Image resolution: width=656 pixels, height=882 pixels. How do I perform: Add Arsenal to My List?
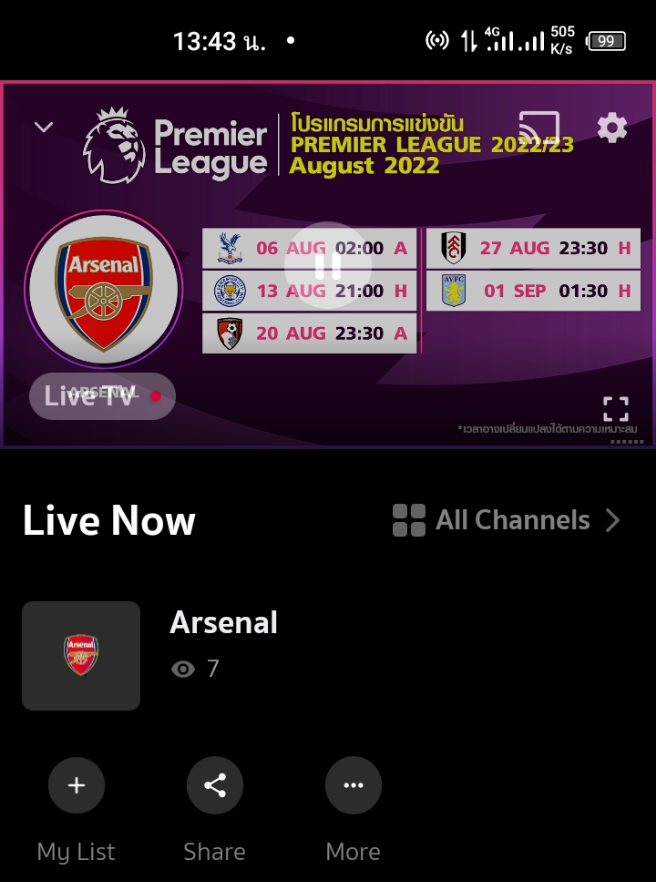click(x=76, y=785)
